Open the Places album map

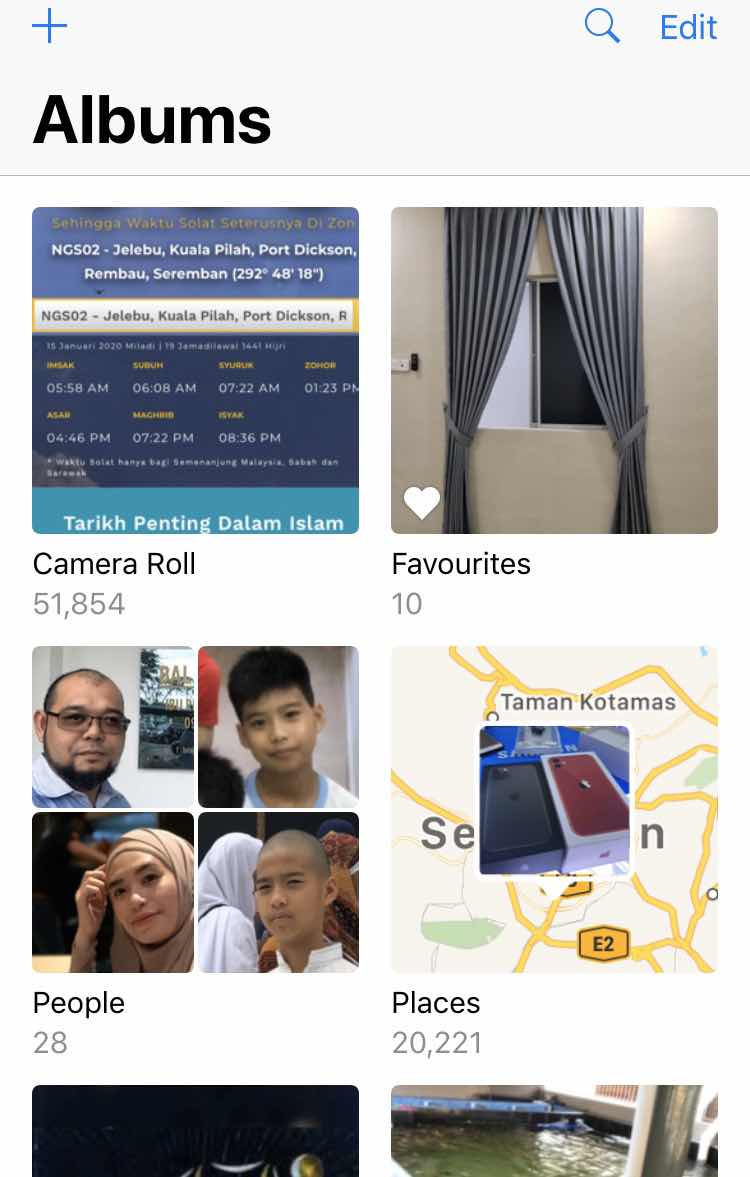[554, 809]
